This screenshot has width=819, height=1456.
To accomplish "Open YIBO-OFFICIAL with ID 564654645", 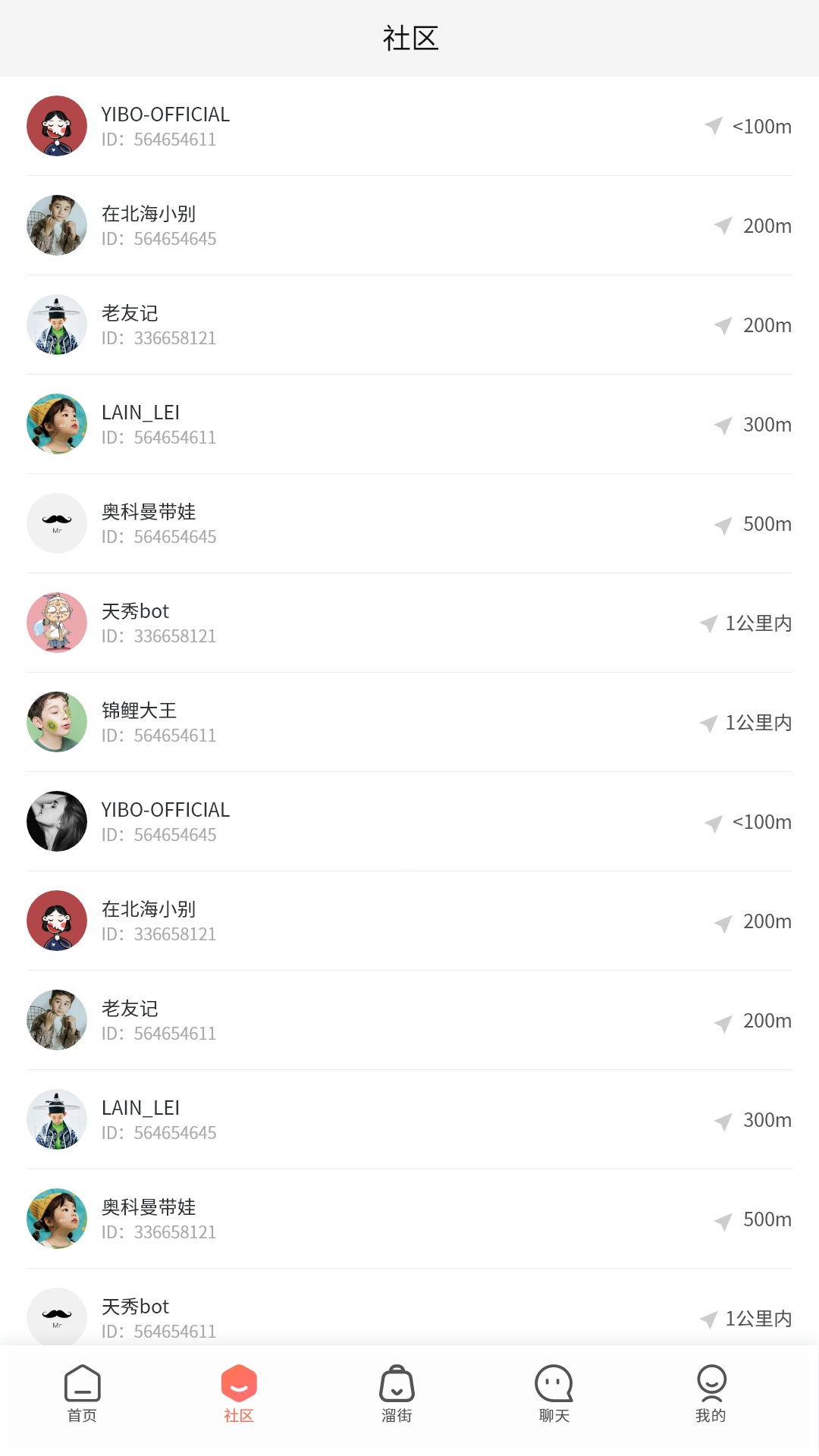I will 409,821.
